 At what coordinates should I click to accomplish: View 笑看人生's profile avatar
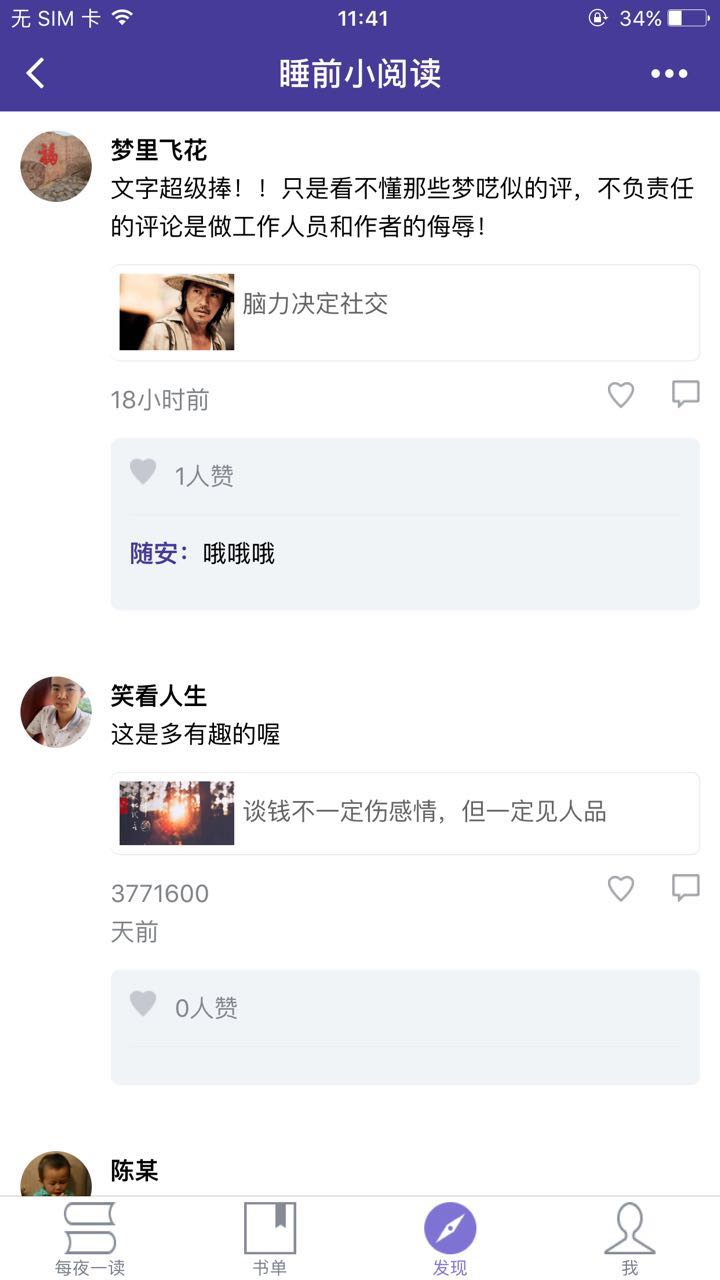[56, 712]
